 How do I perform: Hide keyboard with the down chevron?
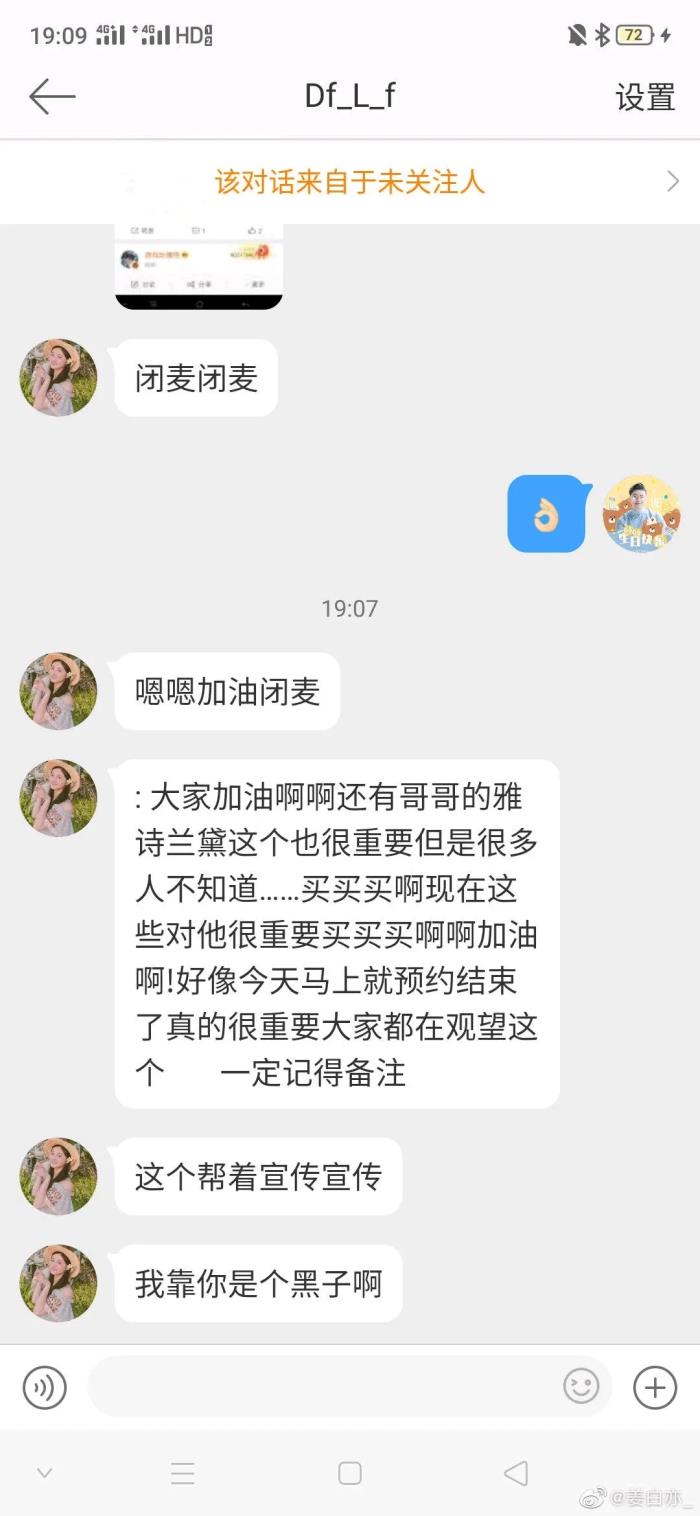click(44, 1473)
